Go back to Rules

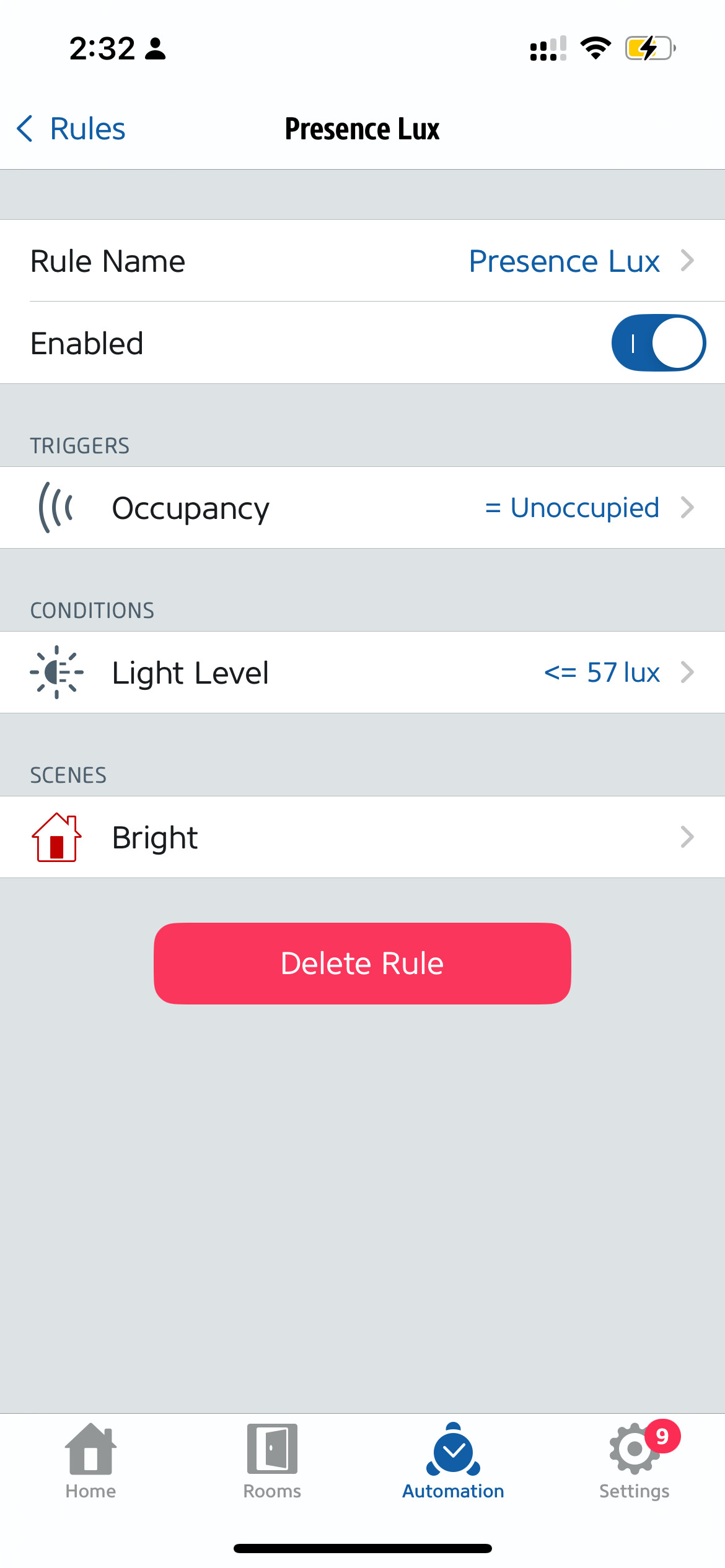(x=71, y=129)
